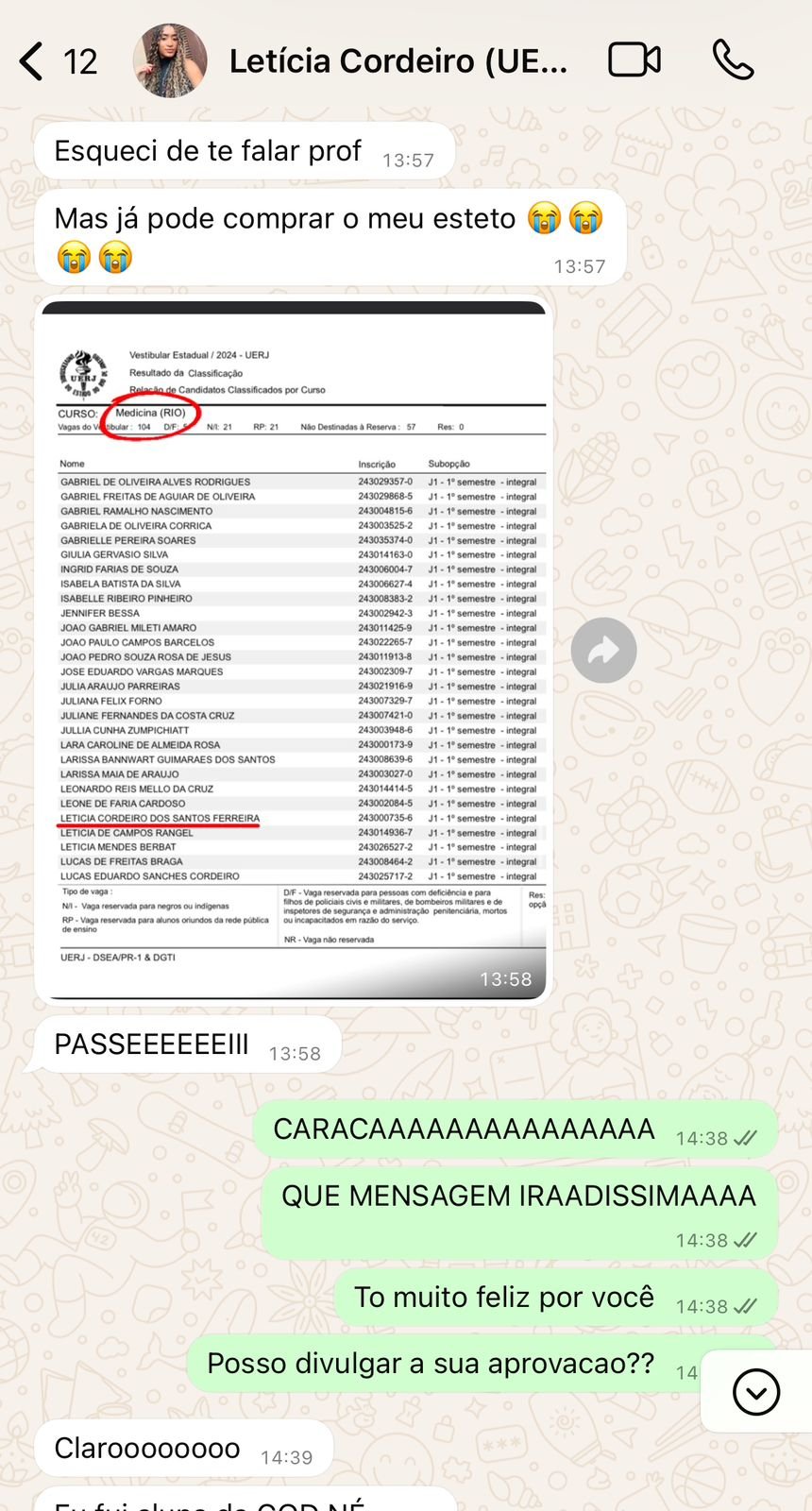Image resolution: width=812 pixels, height=1511 pixels.
Task: Jump to the latest messages
Action: 755,1392
